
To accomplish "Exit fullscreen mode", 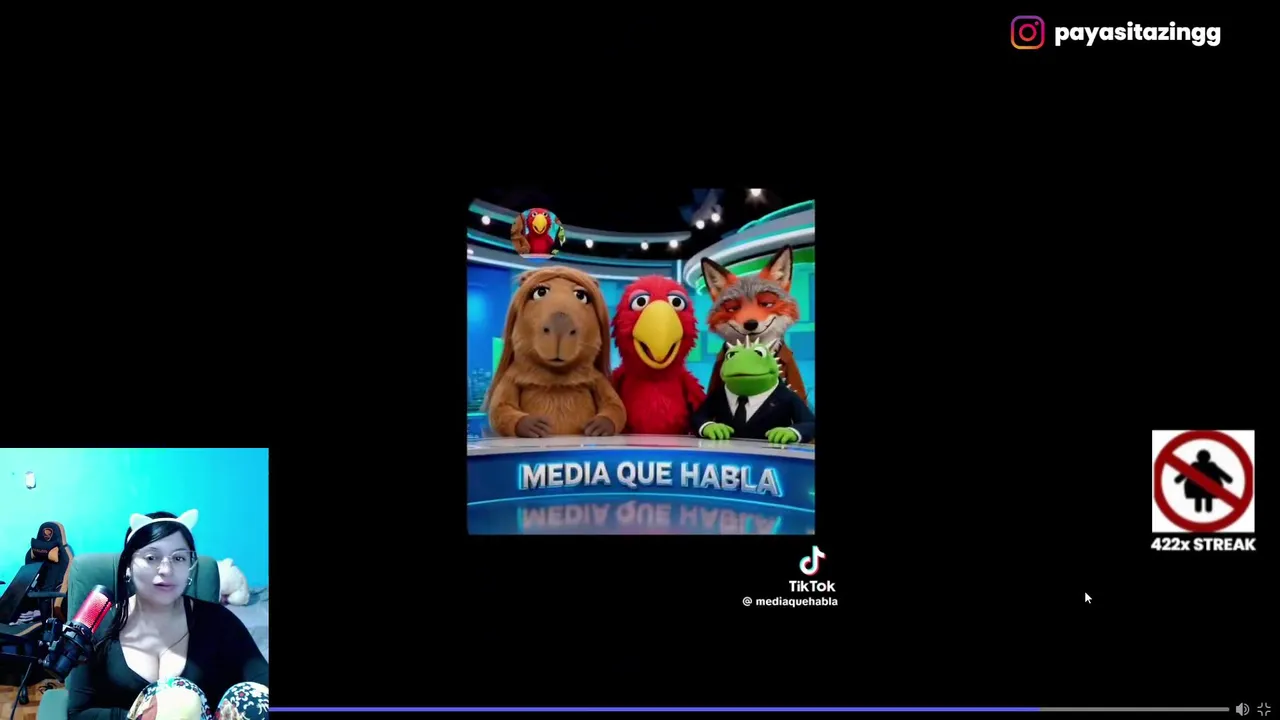I will point(1264,709).
